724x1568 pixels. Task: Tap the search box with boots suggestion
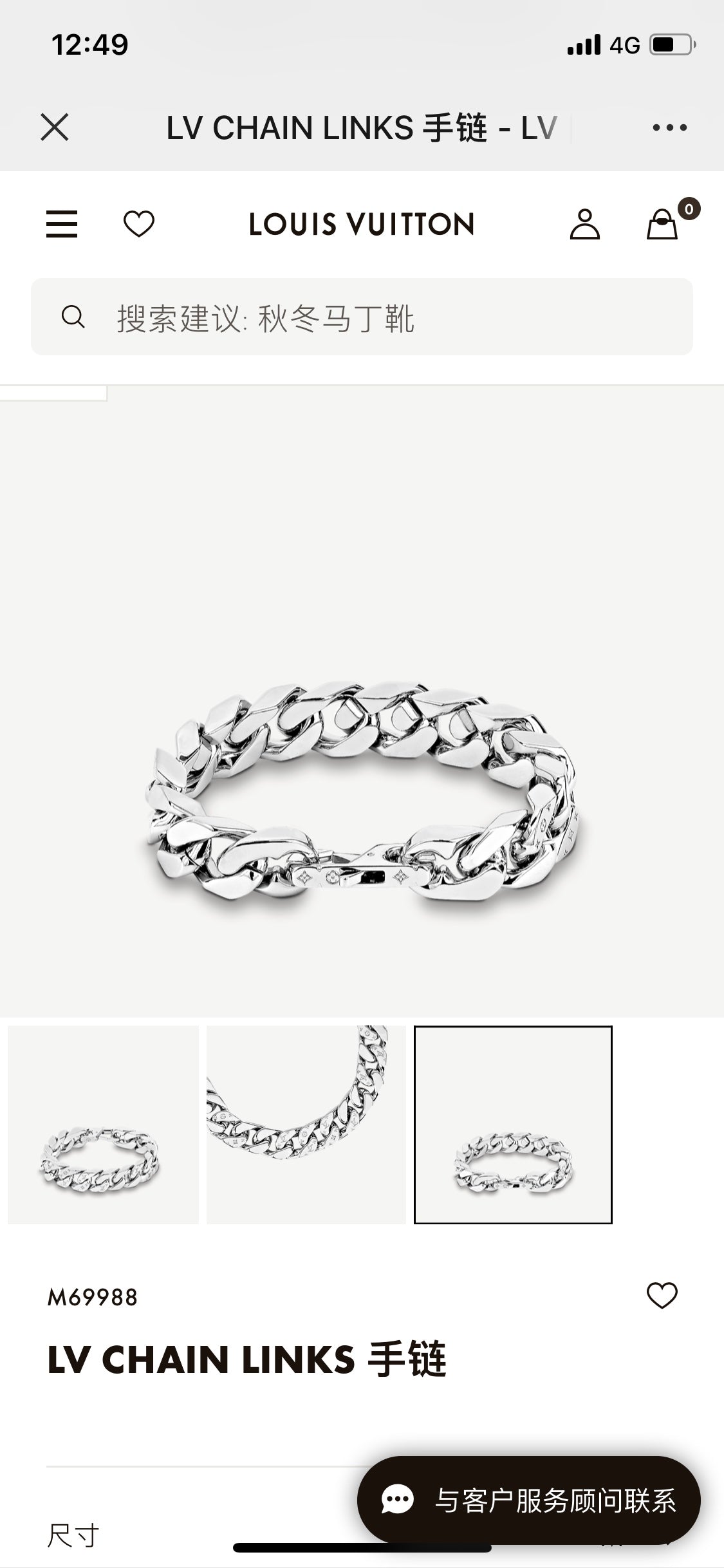click(362, 317)
